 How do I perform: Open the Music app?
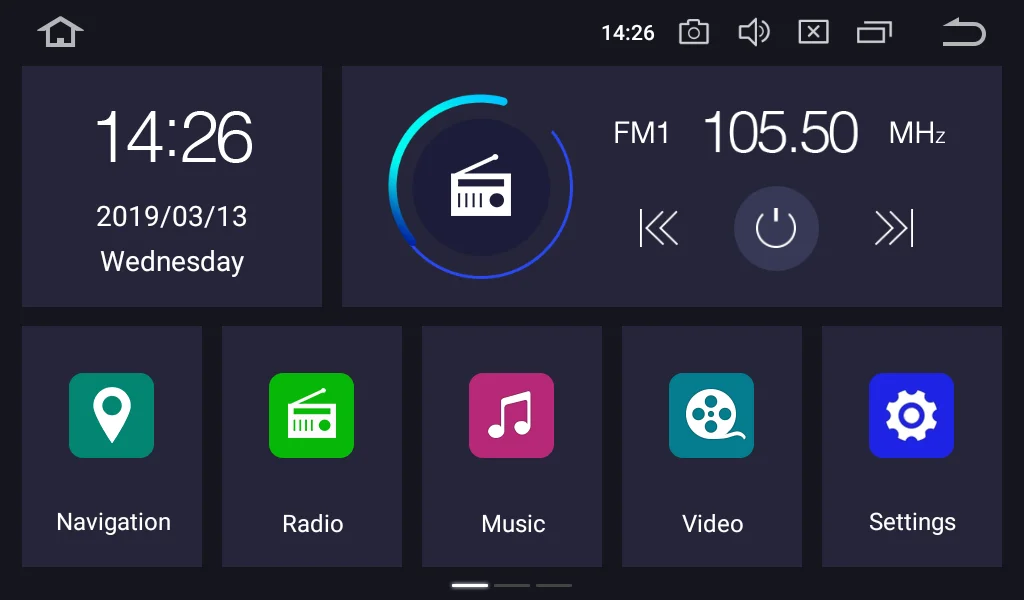pyautogui.click(x=511, y=447)
